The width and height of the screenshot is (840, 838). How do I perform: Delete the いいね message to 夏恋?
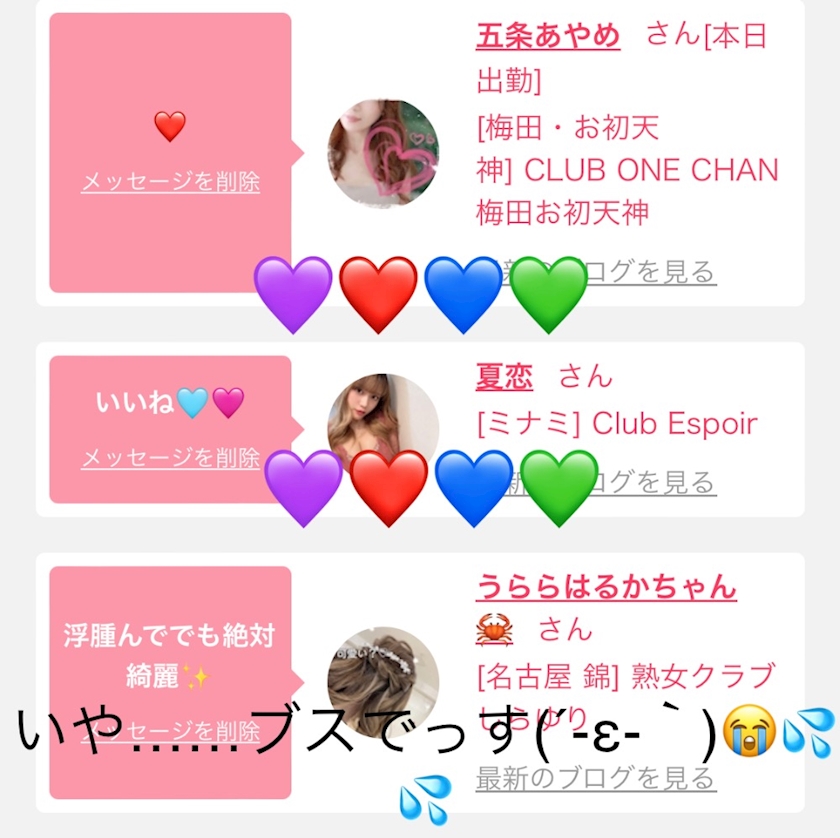170,458
